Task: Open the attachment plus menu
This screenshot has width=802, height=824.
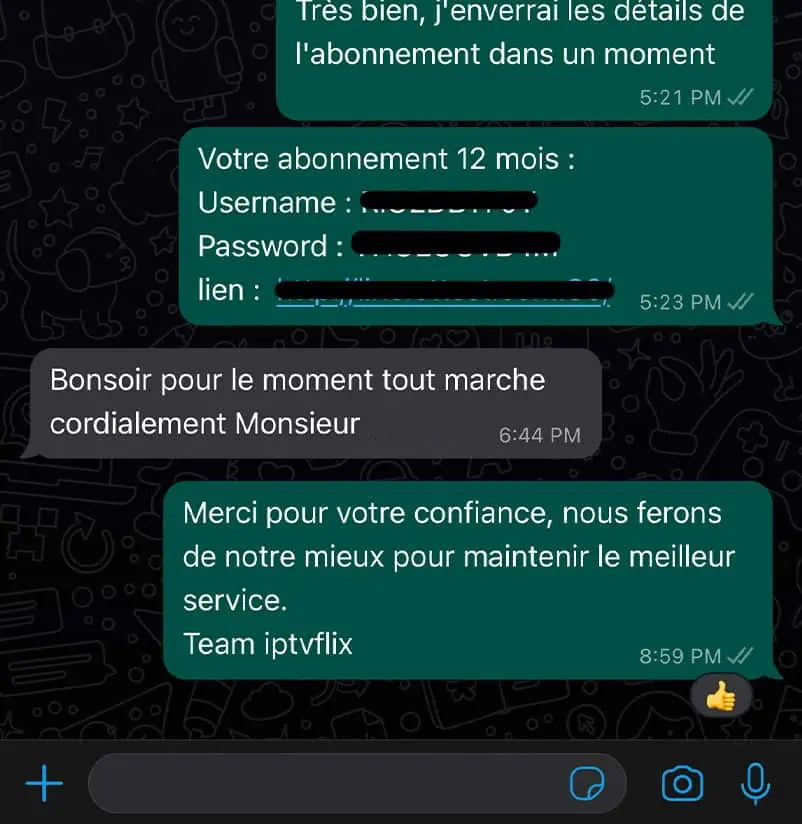Action: click(x=43, y=784)
